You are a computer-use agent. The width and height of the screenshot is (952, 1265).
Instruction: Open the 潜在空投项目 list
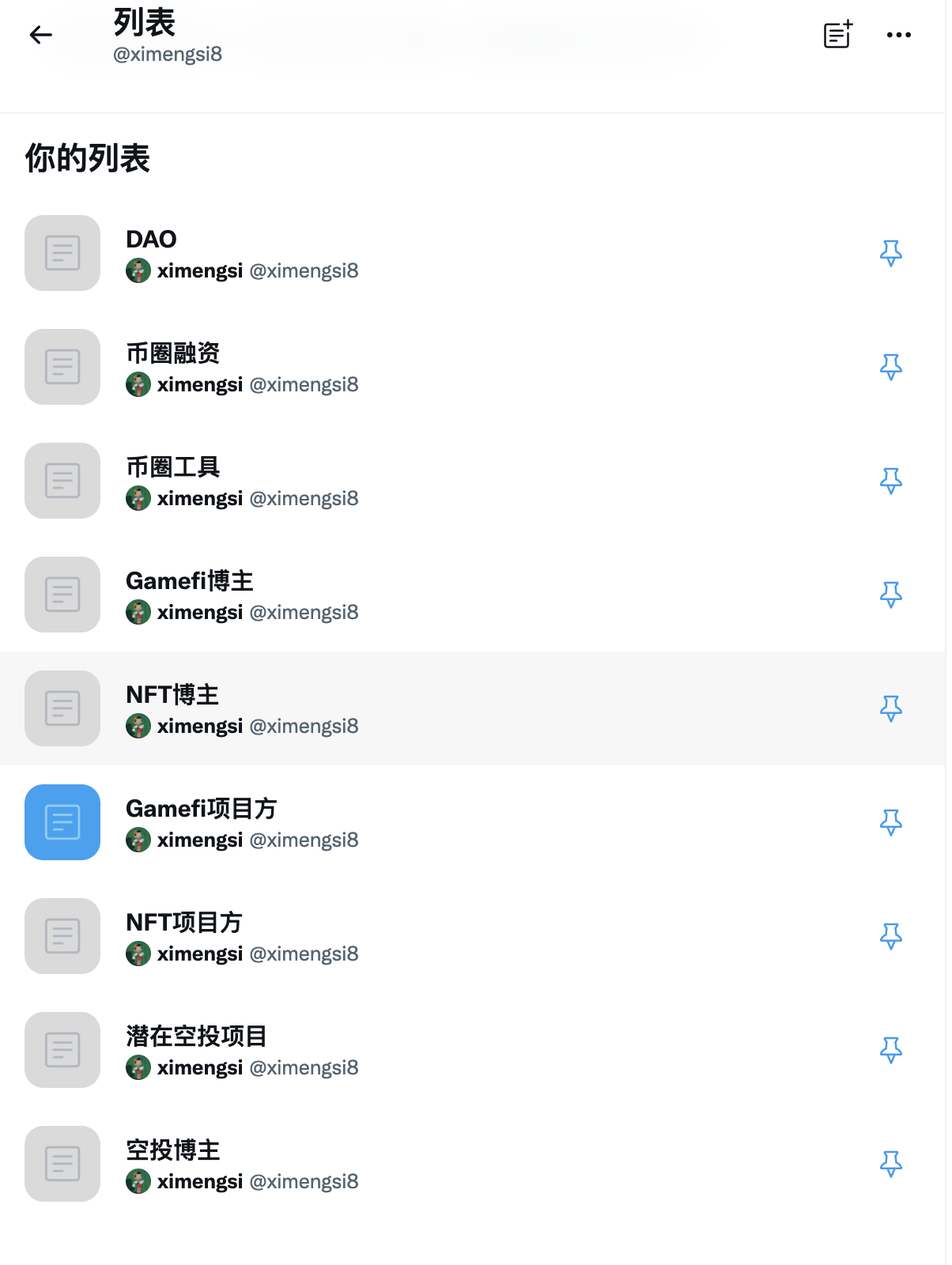tap(196, 1037)
